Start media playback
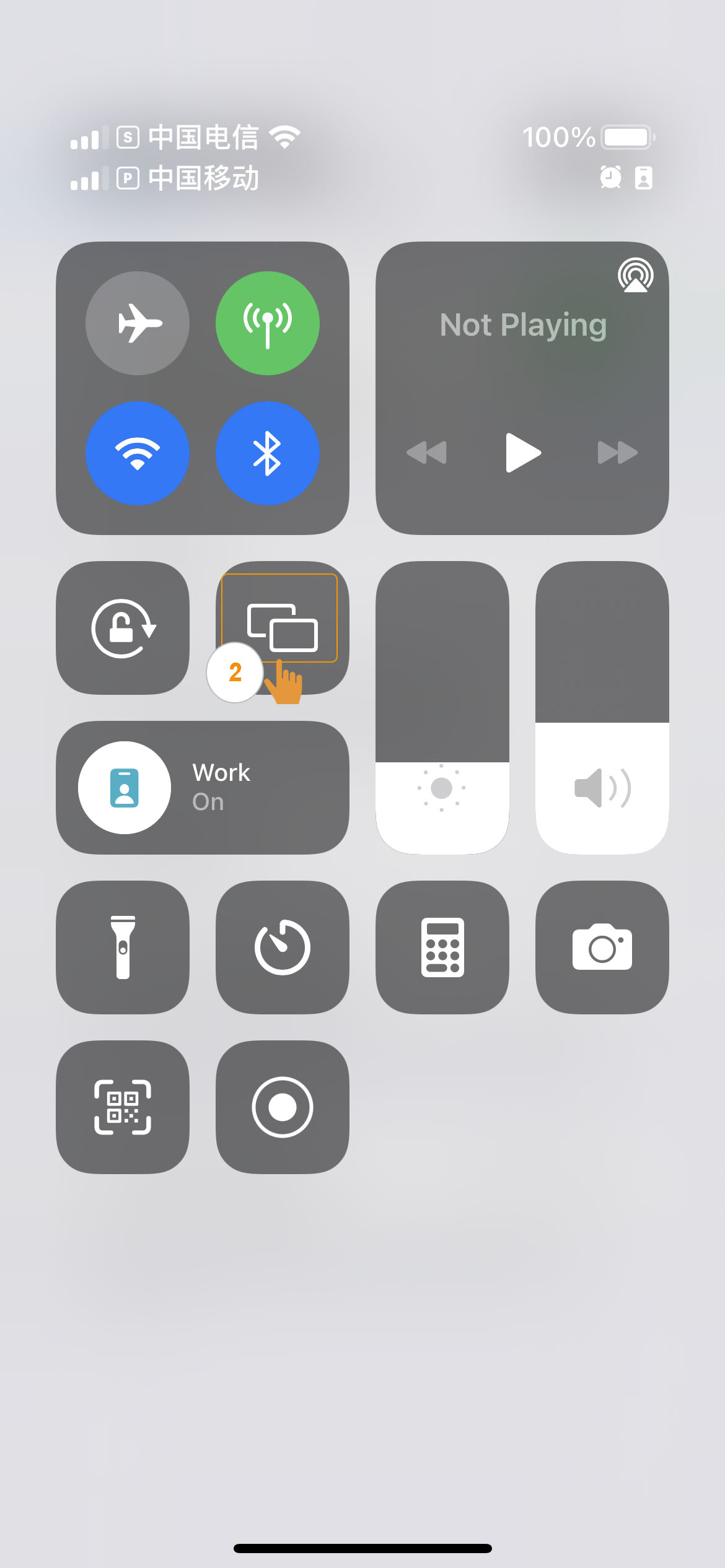 coord(522,453)
